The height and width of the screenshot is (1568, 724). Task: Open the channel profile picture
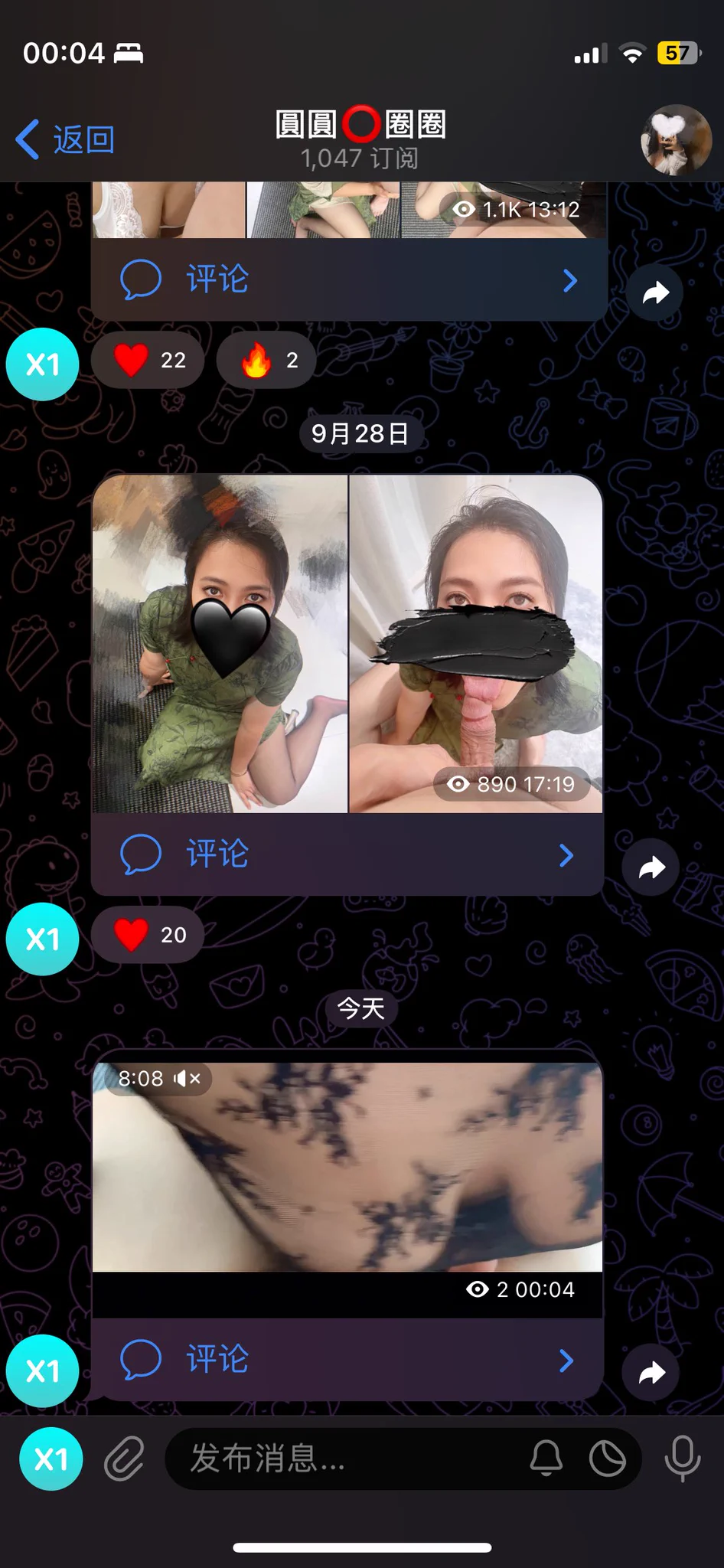[676, 141]
